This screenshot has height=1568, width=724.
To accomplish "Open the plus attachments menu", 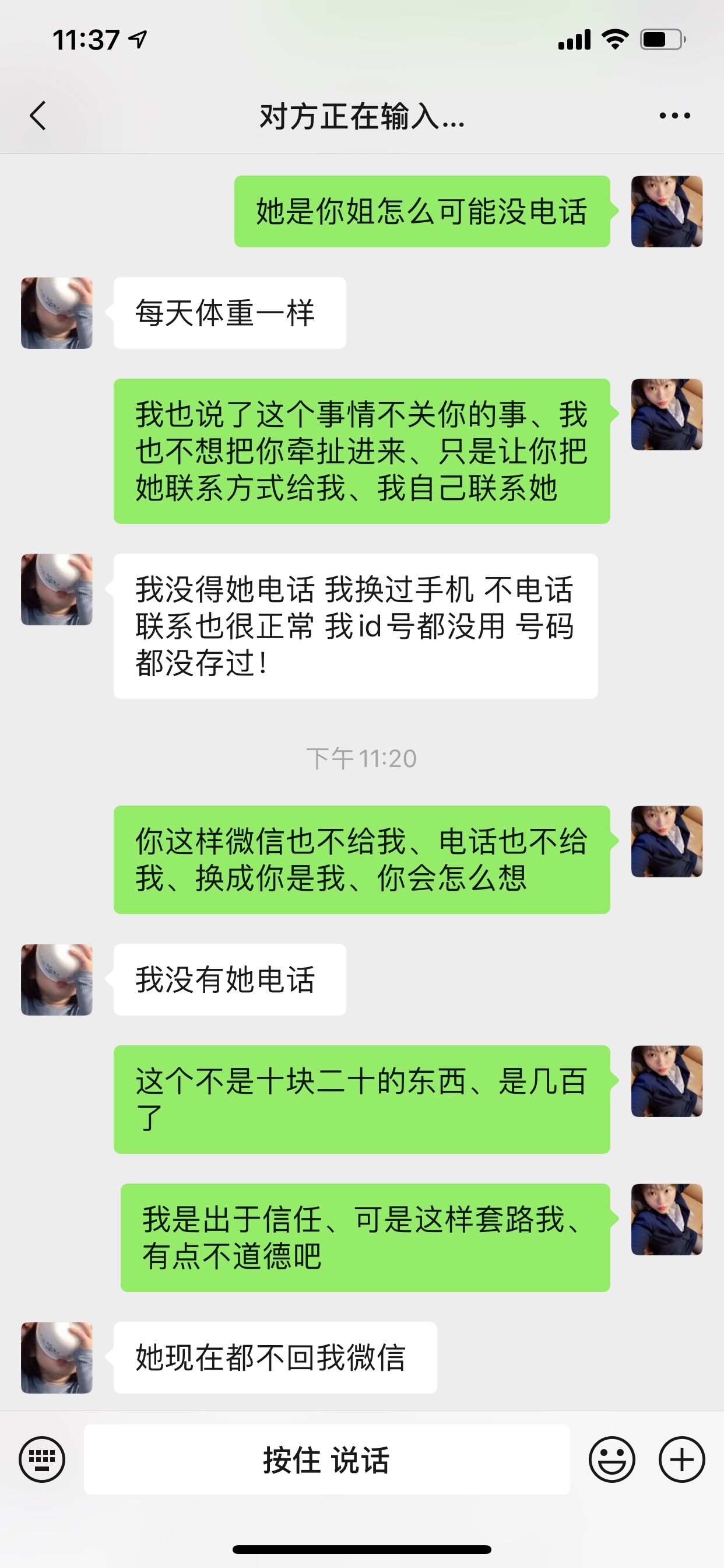I will click(x=681, y=1459).
